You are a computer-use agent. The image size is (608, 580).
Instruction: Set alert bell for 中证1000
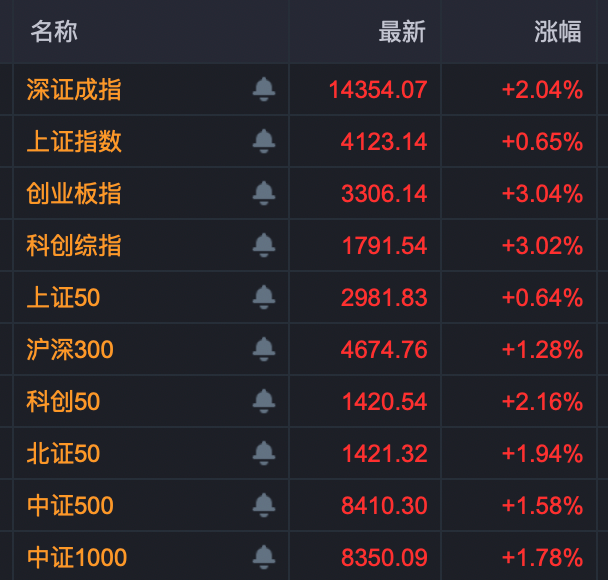264,557
